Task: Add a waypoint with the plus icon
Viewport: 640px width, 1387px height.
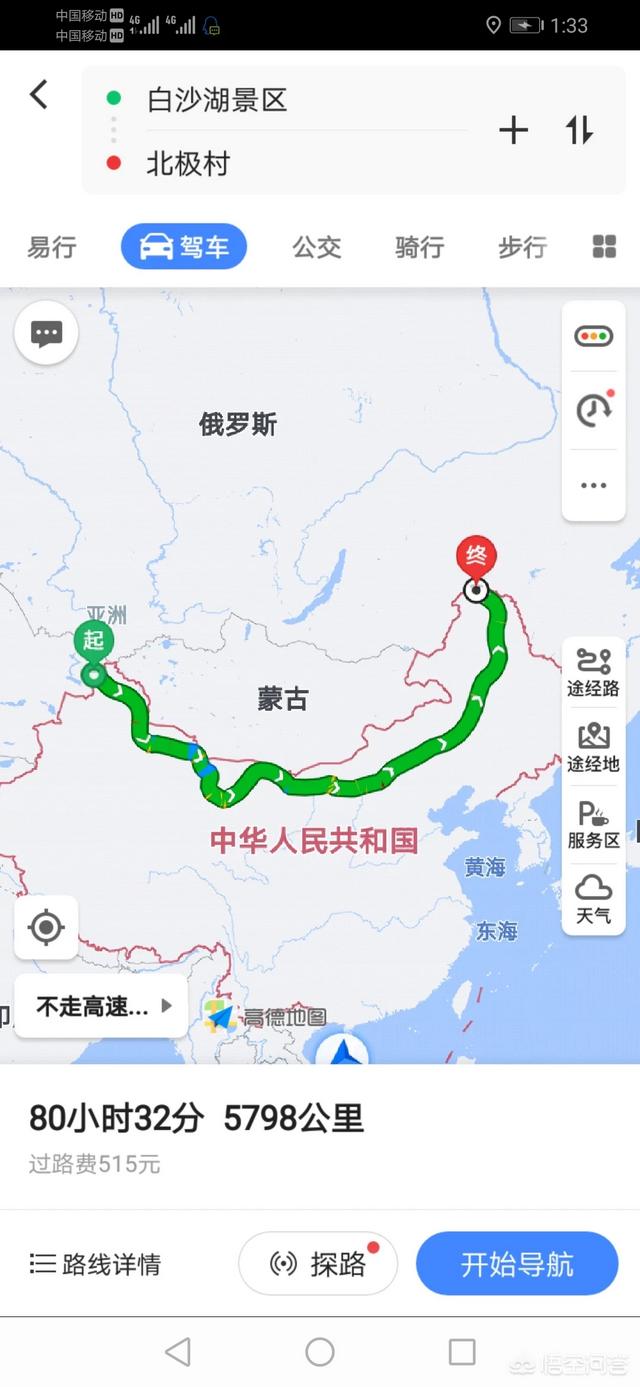Action: (x=513, y=130)
